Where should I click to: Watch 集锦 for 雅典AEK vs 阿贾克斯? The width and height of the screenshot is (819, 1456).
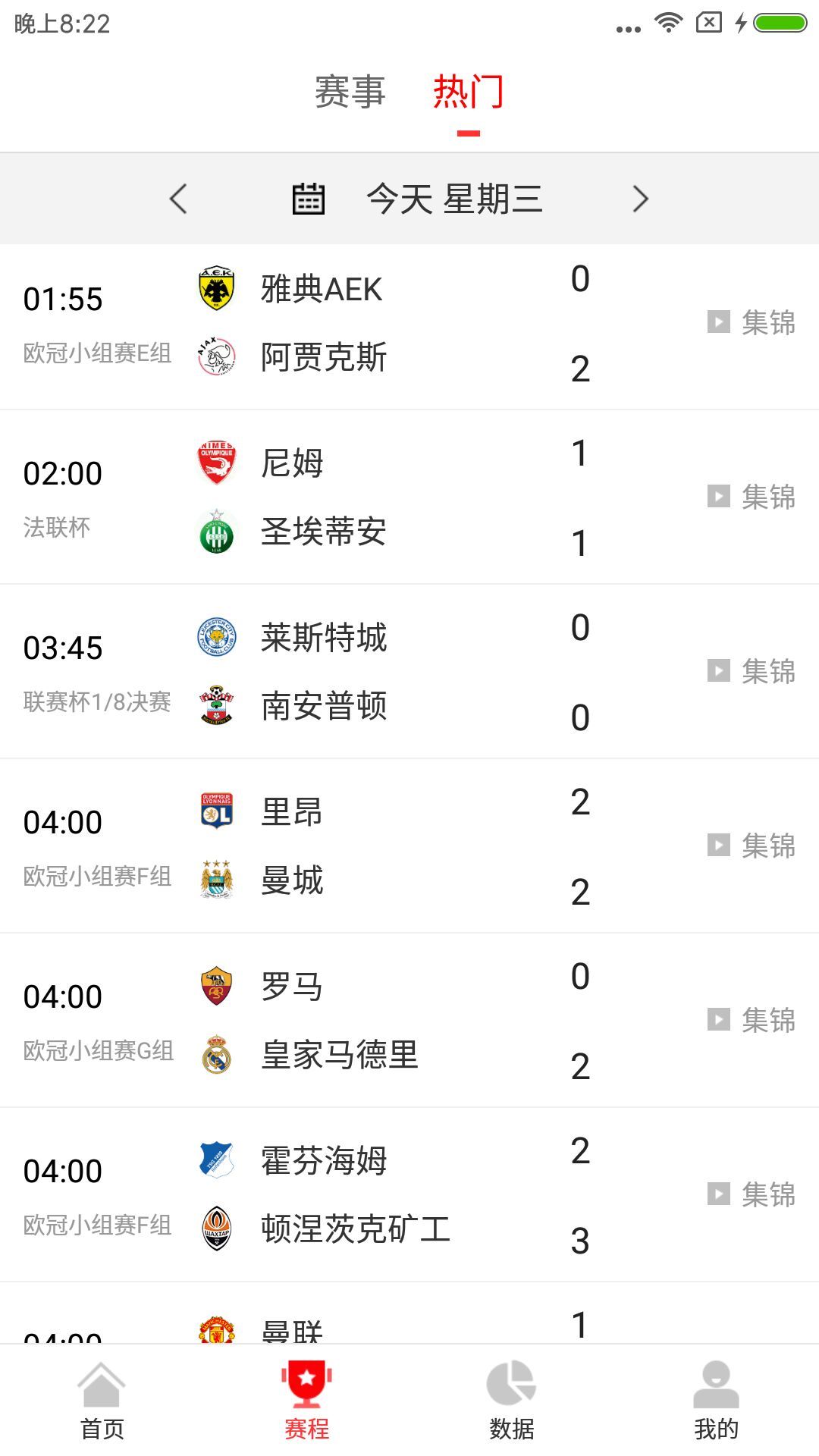click(x=752, y=322)
